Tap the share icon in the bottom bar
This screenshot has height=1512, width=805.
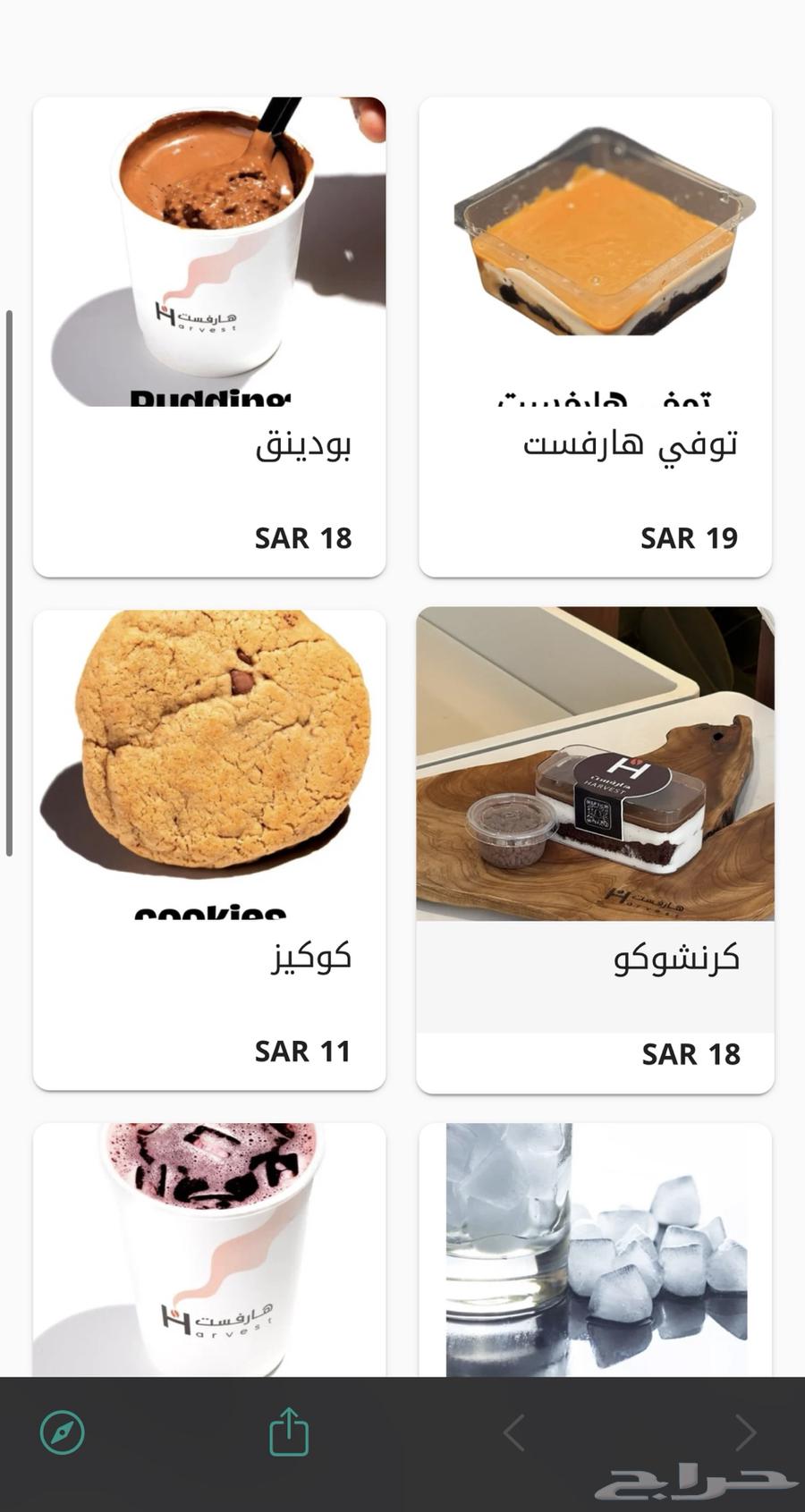[288, 1432]
